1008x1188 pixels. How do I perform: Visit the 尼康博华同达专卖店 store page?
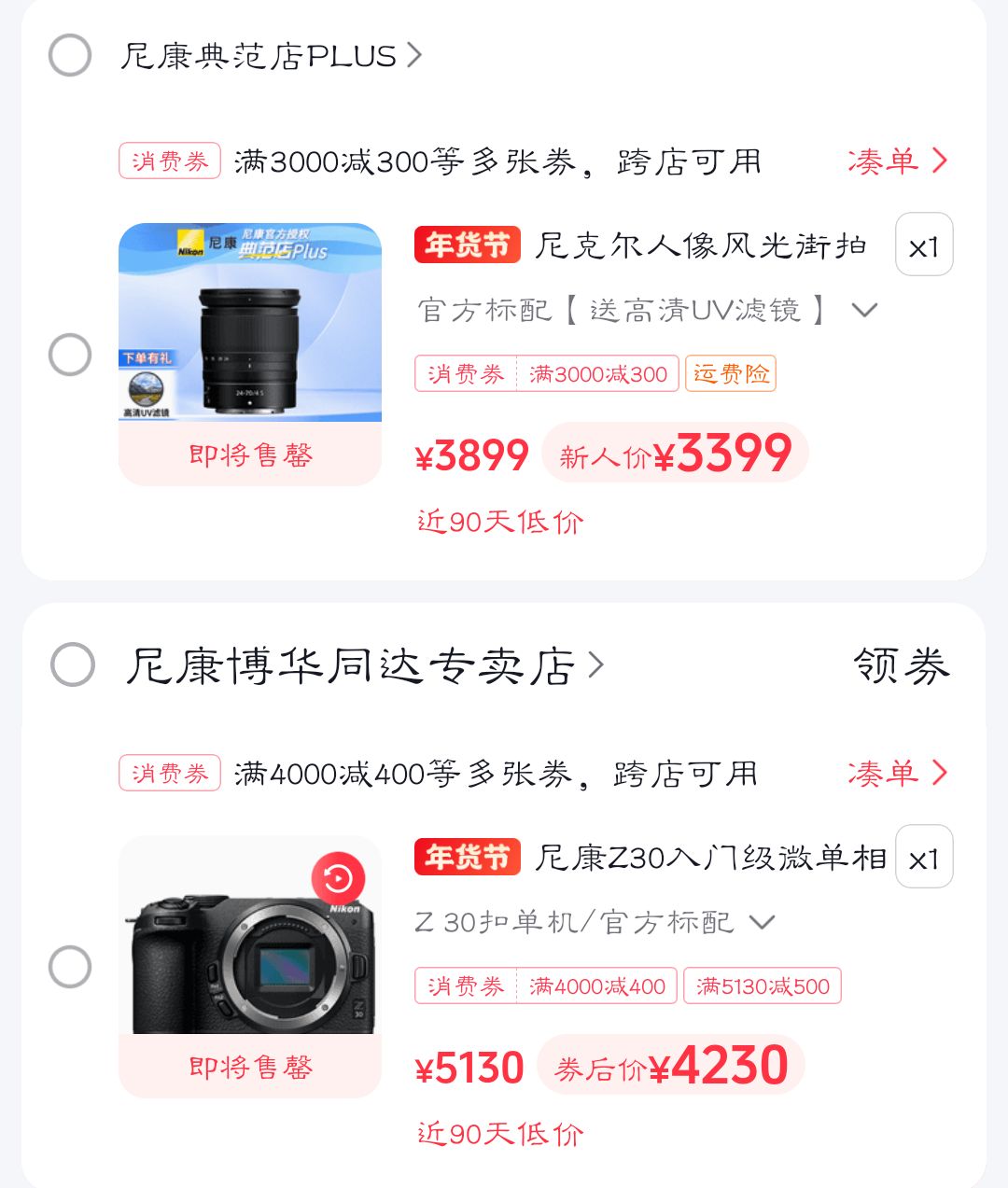(x=364, y=666)
